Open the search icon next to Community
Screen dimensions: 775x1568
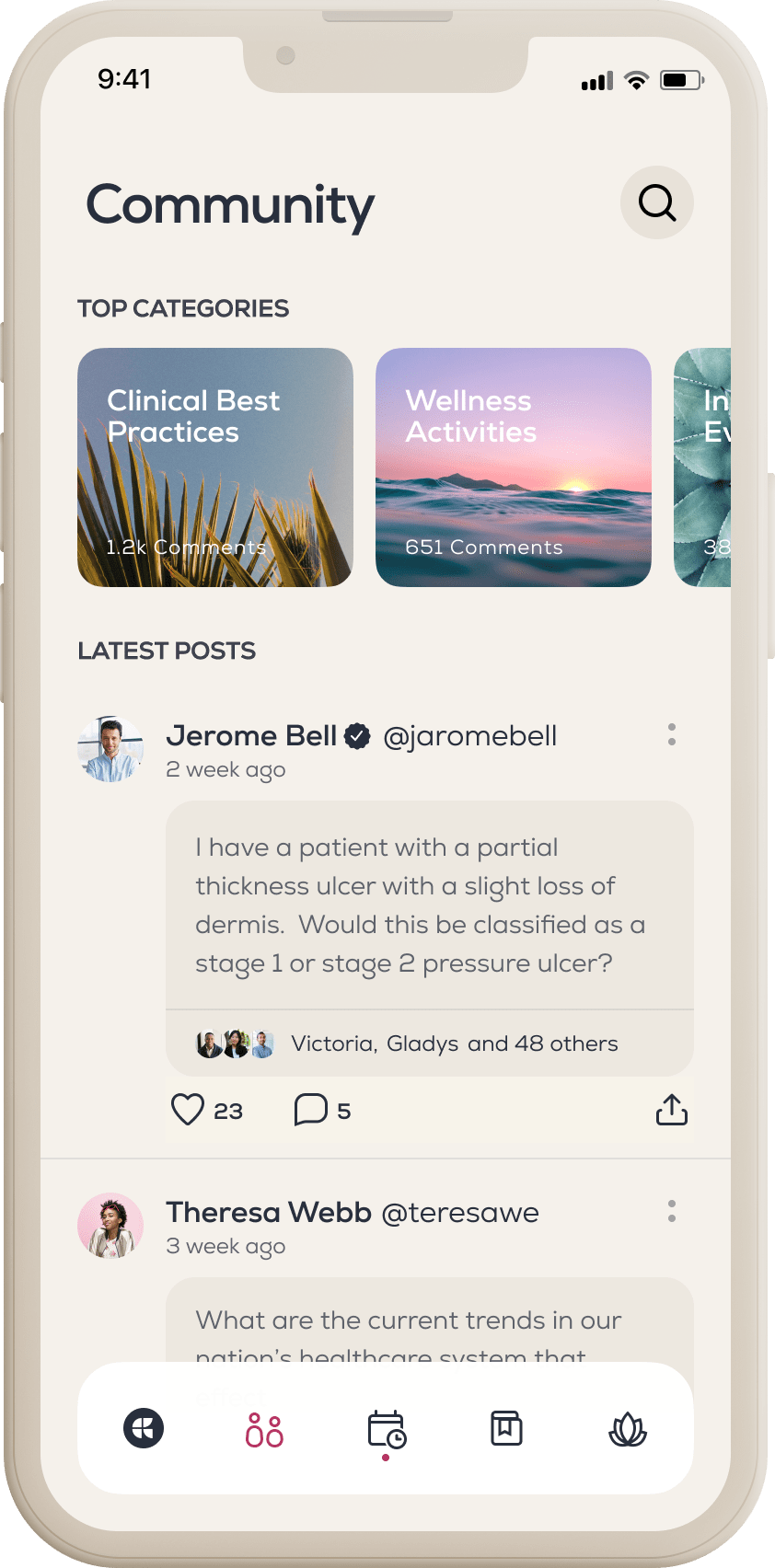[x=656, y=202]
